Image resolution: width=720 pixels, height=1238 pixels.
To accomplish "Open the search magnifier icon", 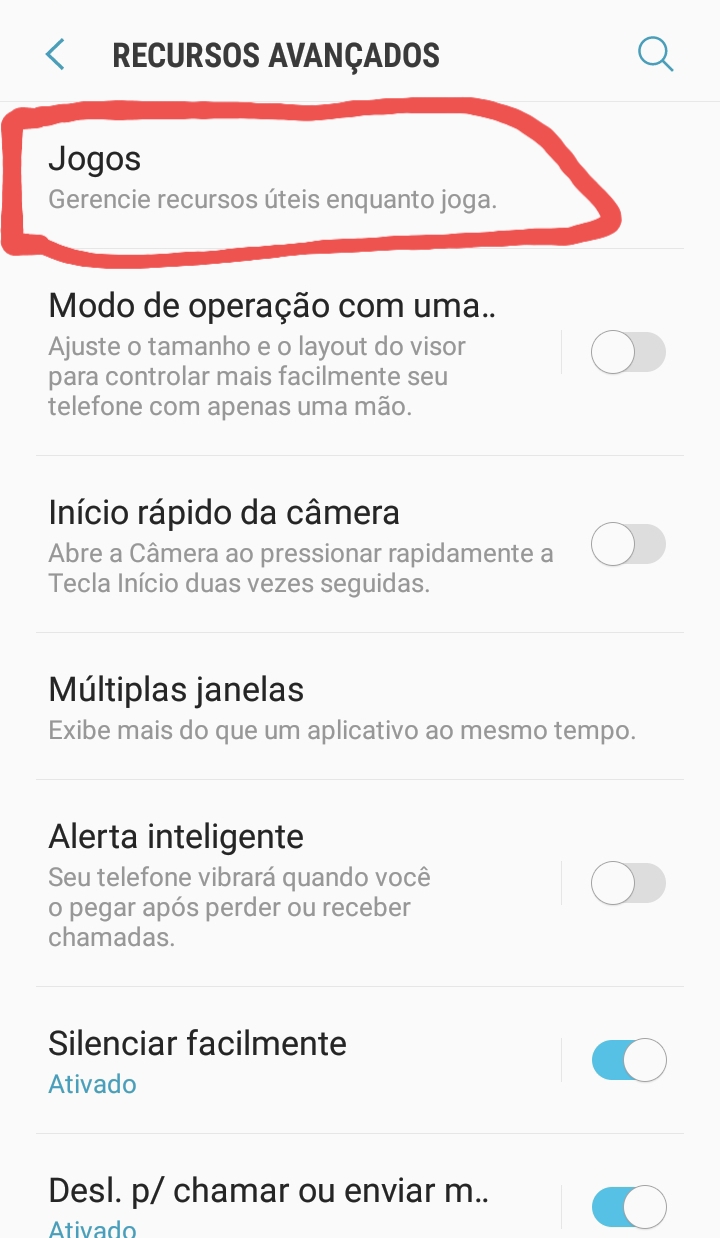I will tap(655, 54).
